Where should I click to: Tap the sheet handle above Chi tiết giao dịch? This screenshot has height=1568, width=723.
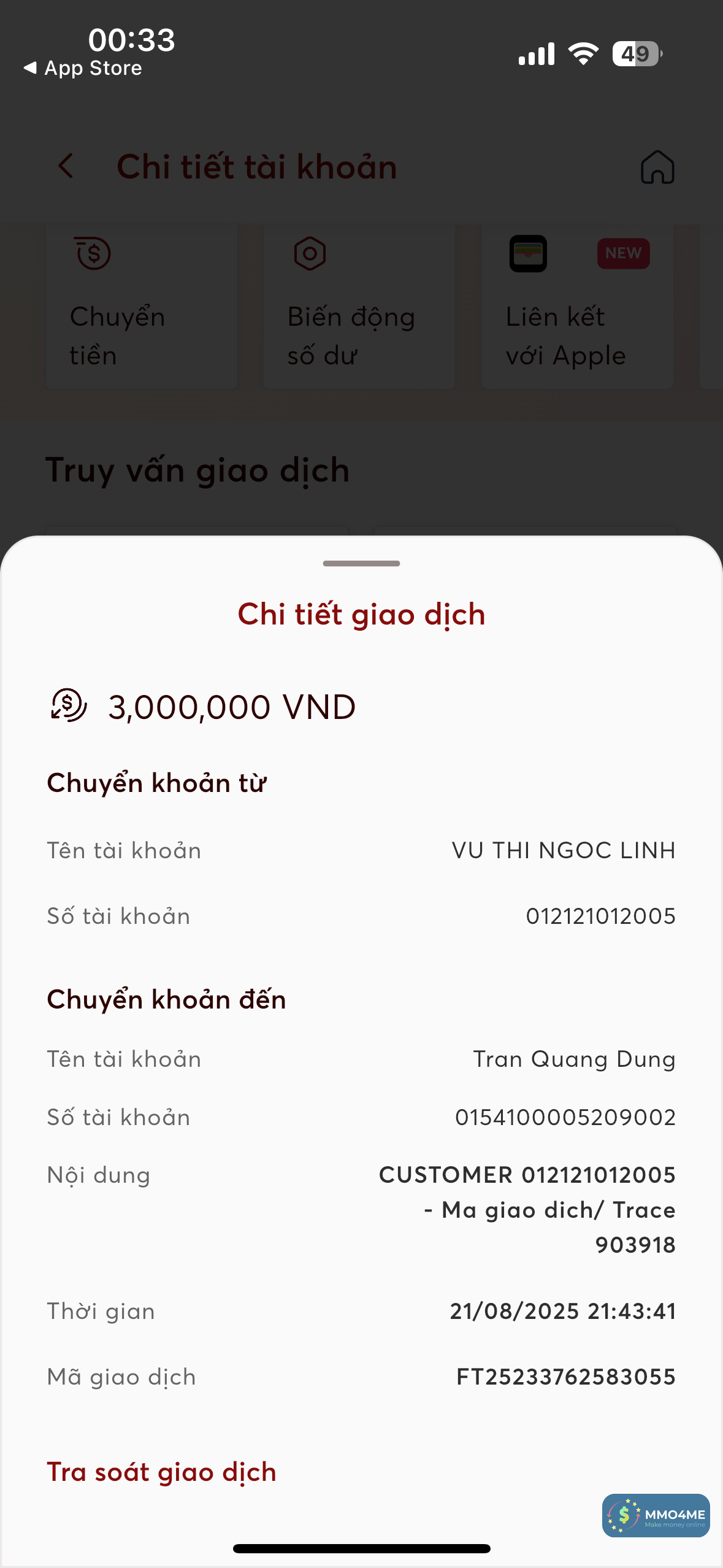(x=361, y=563)
